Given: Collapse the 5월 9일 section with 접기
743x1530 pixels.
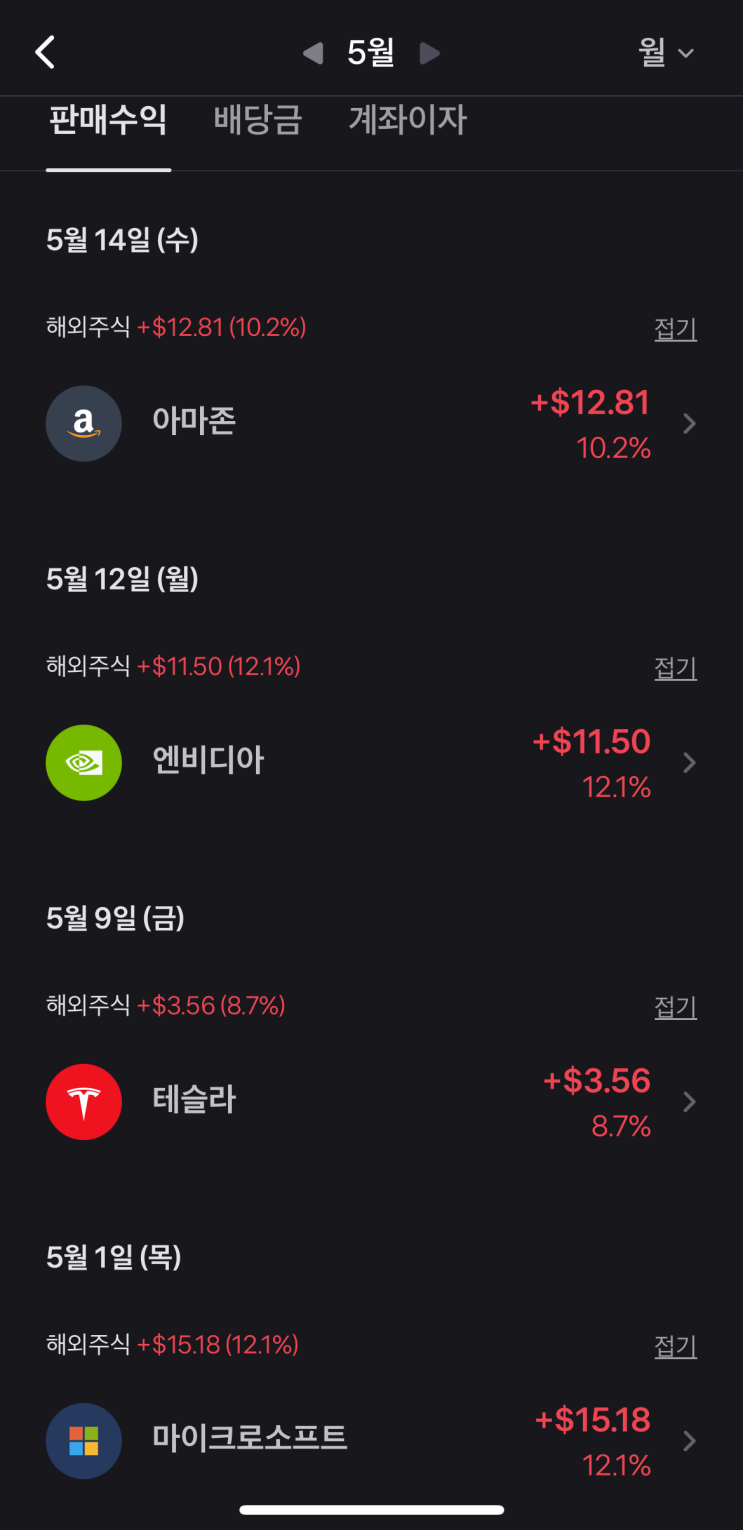Looking at the screenshot, I should (x=675, y=1007).
